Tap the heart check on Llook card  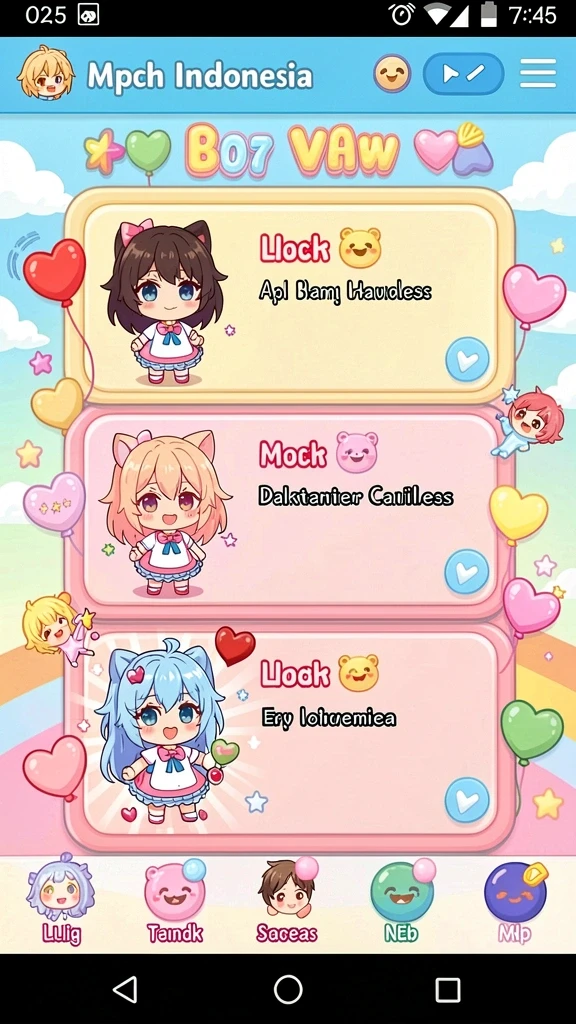467,800
